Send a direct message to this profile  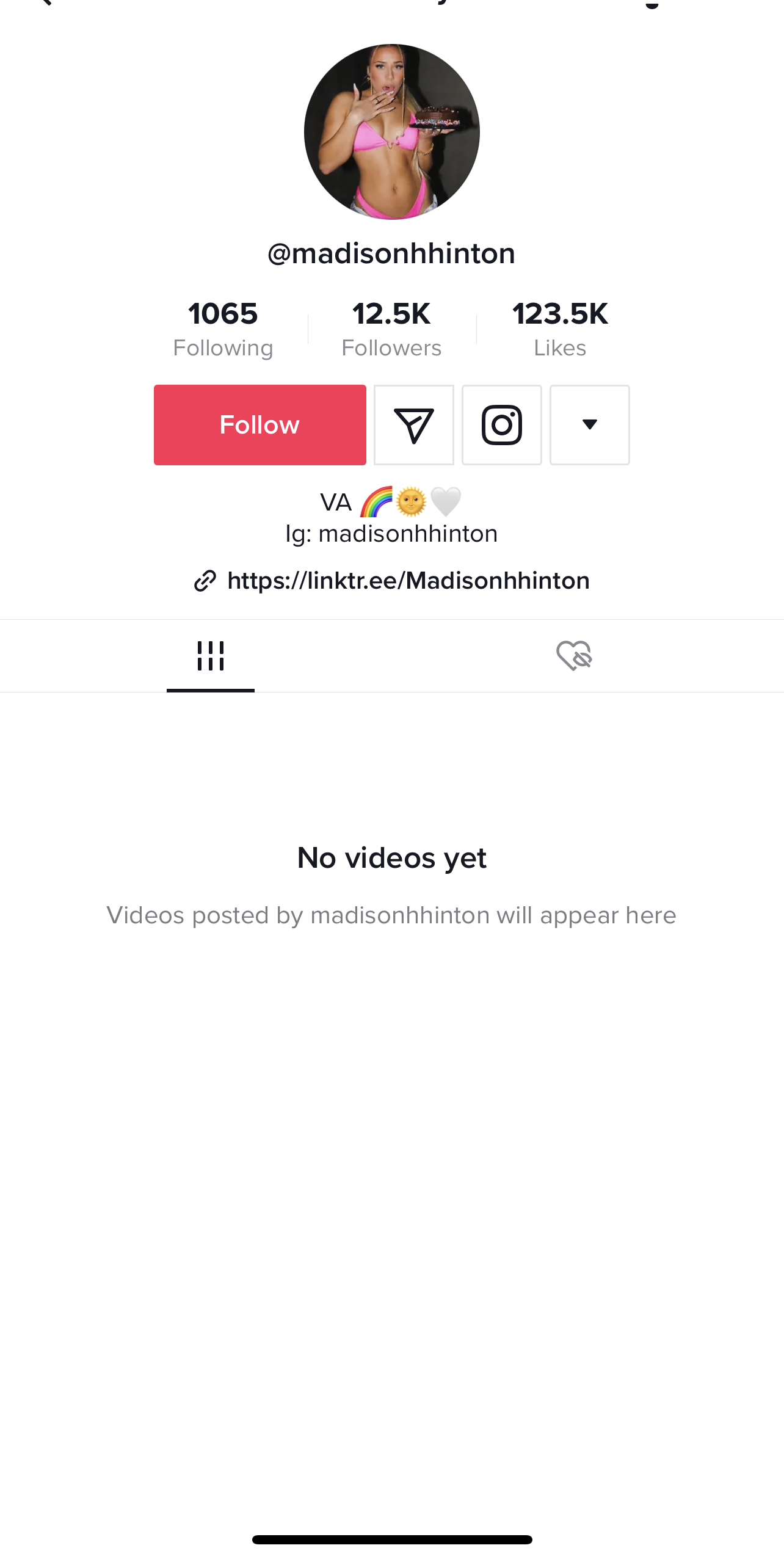(x=414, y=425)
